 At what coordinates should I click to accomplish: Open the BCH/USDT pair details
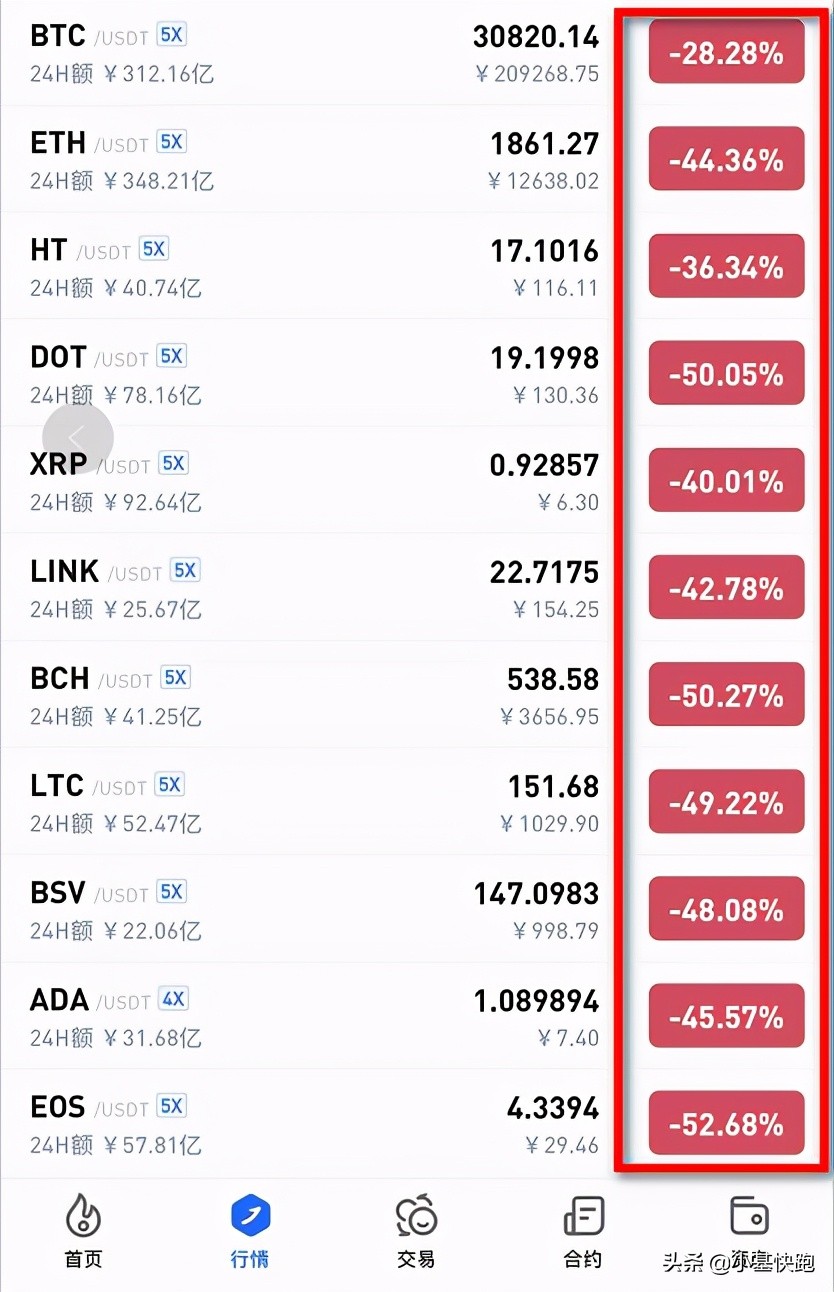[x=300, y=694]
